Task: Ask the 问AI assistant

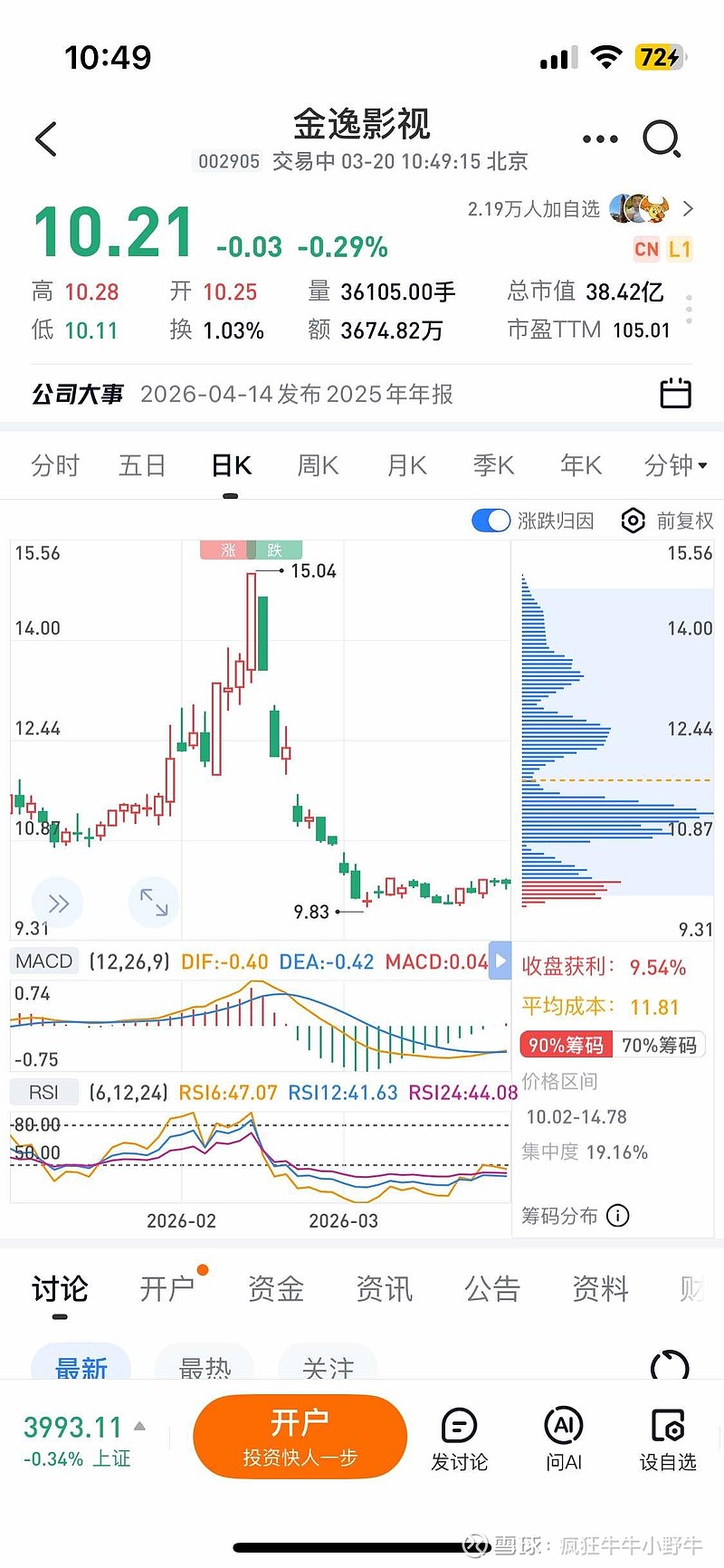Action: tap(563, 1438)
